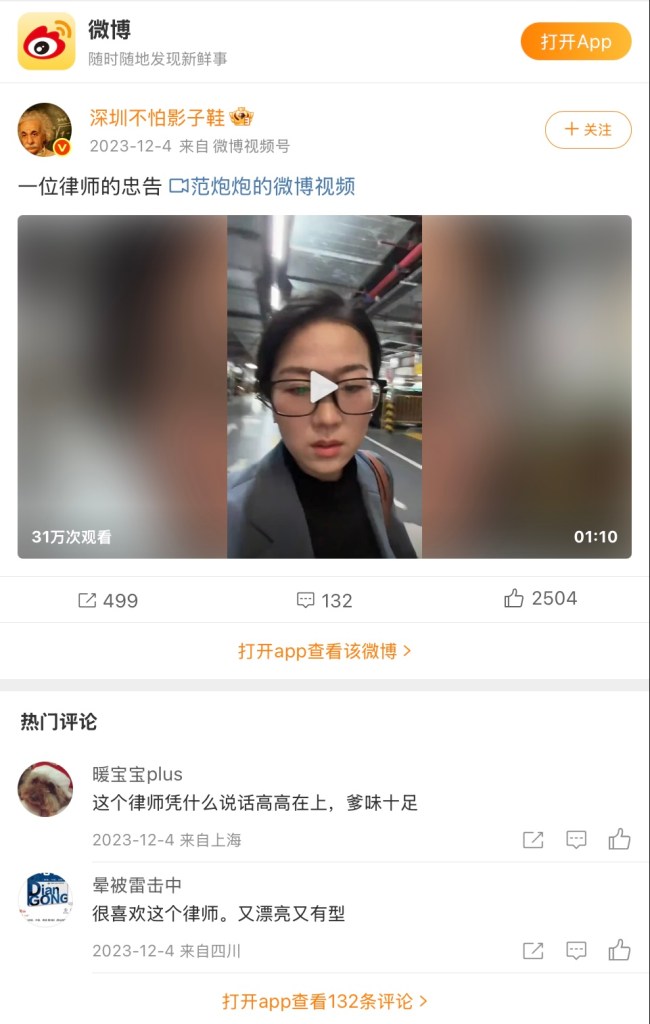View 暖宝宝plus's profile picture
The width and height of the screenshot is (650, 1024).
45,789
